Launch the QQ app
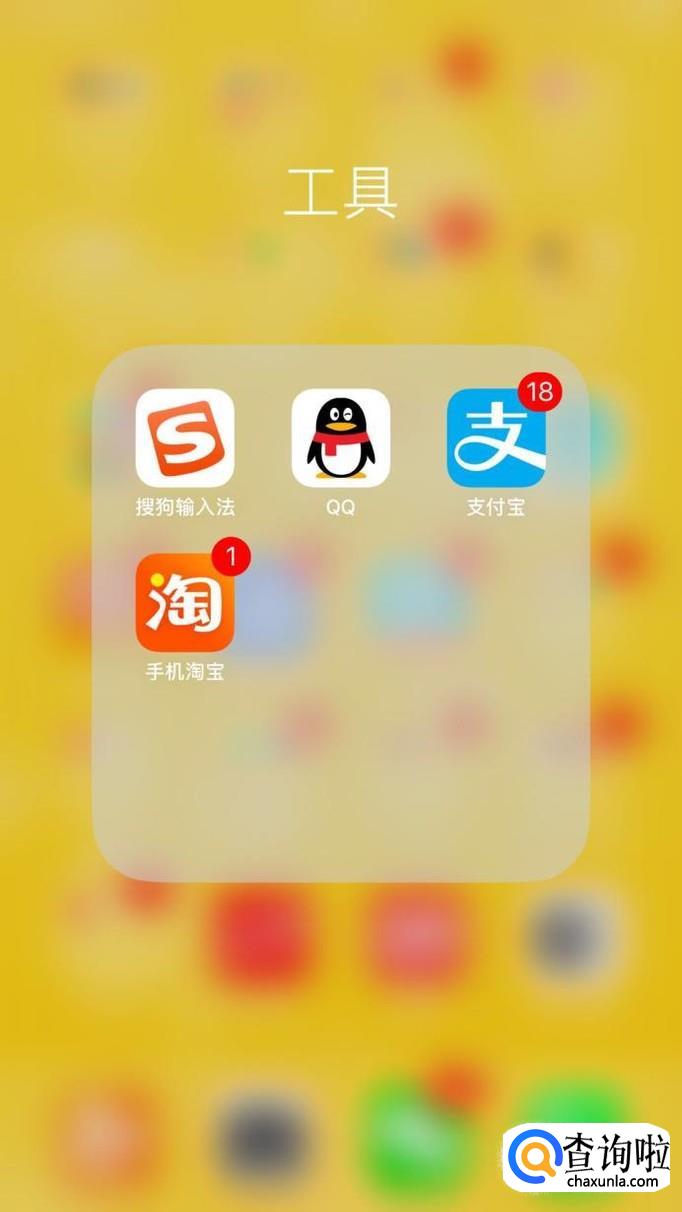The image size is (682, 1212). (x=340, y=437)
